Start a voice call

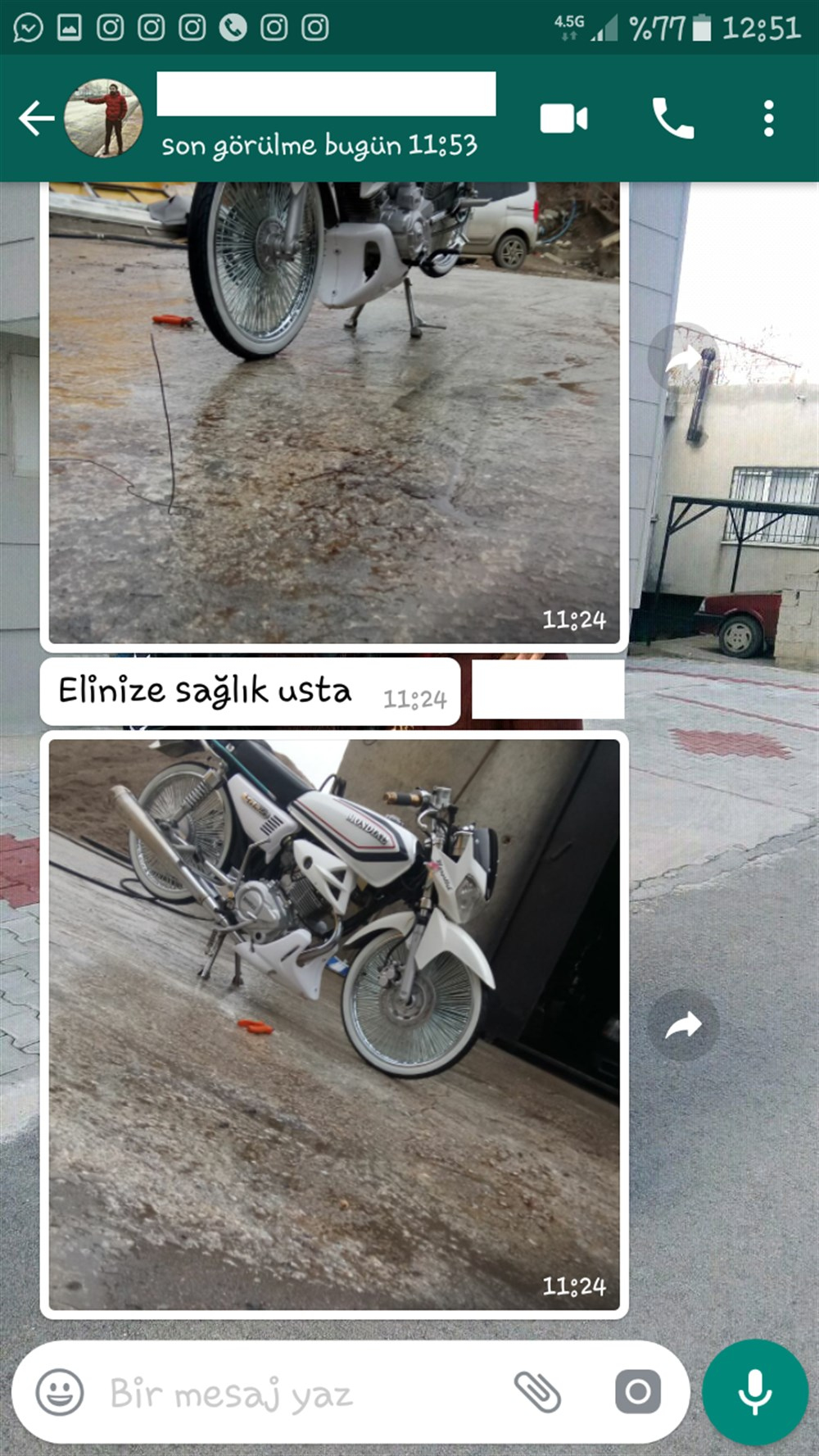[x=672, y=119]
